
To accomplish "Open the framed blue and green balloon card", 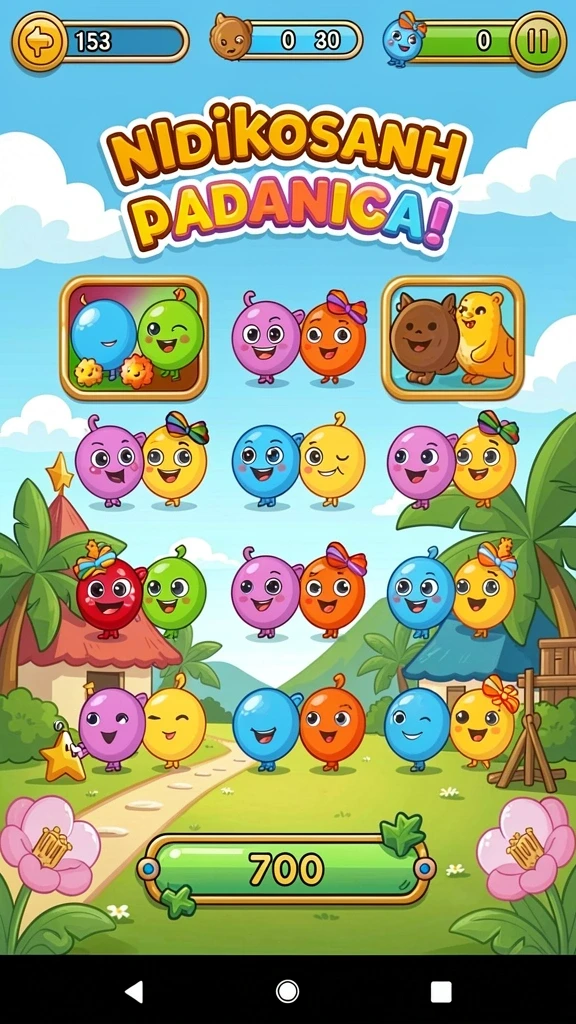I will [x=134, y=338].
